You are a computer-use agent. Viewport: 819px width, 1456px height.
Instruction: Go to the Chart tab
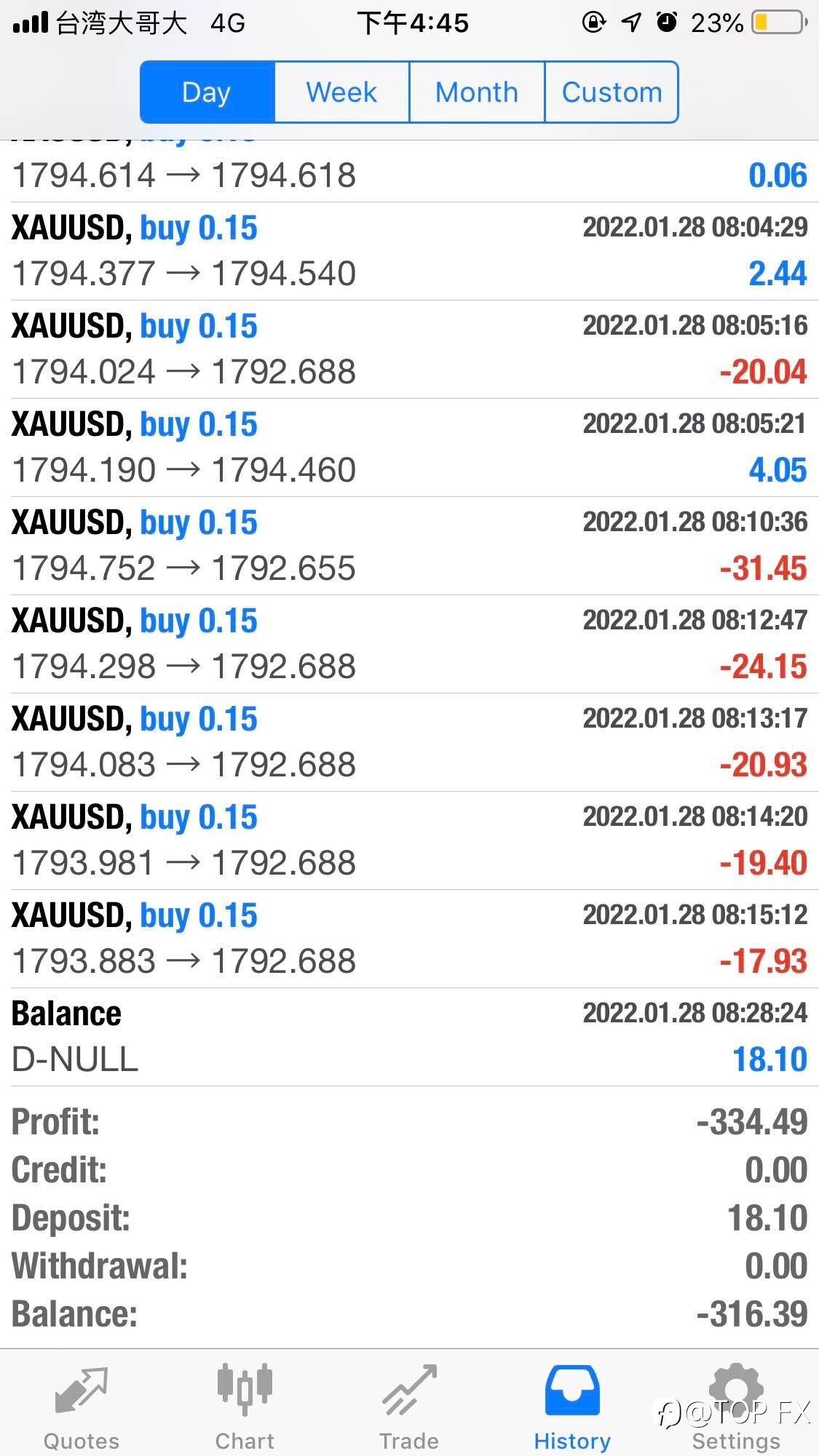pos(245,1408)
